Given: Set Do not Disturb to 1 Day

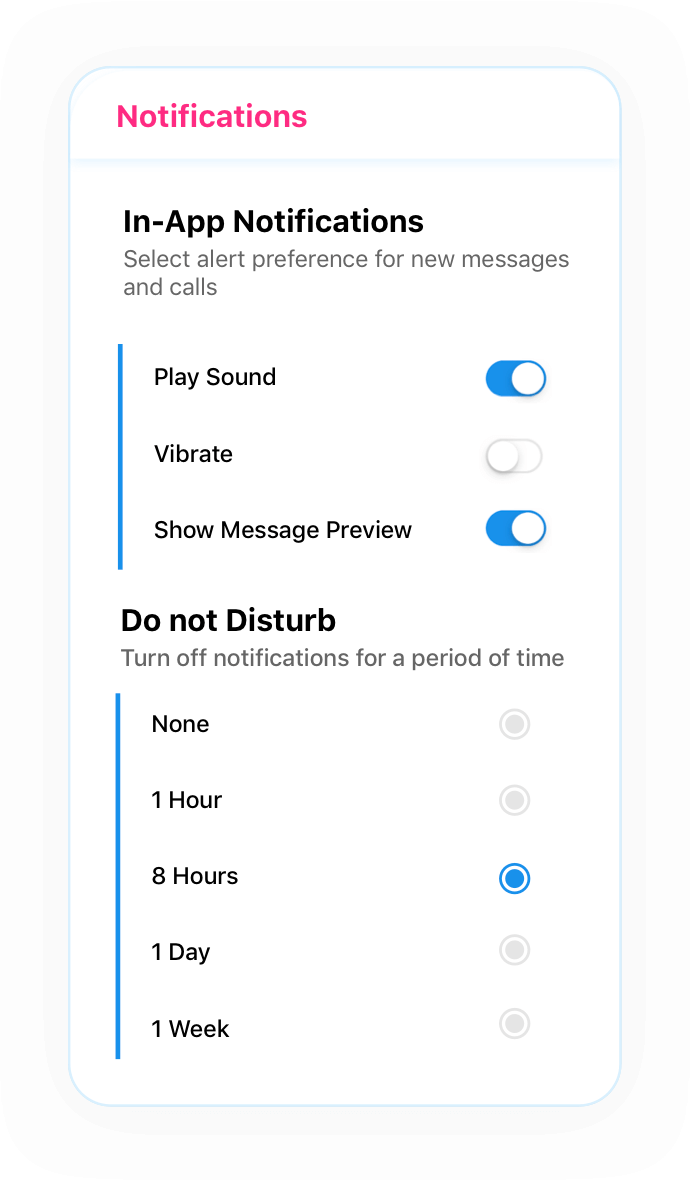Looking at the screenshot, I should (x=514, y=950).
